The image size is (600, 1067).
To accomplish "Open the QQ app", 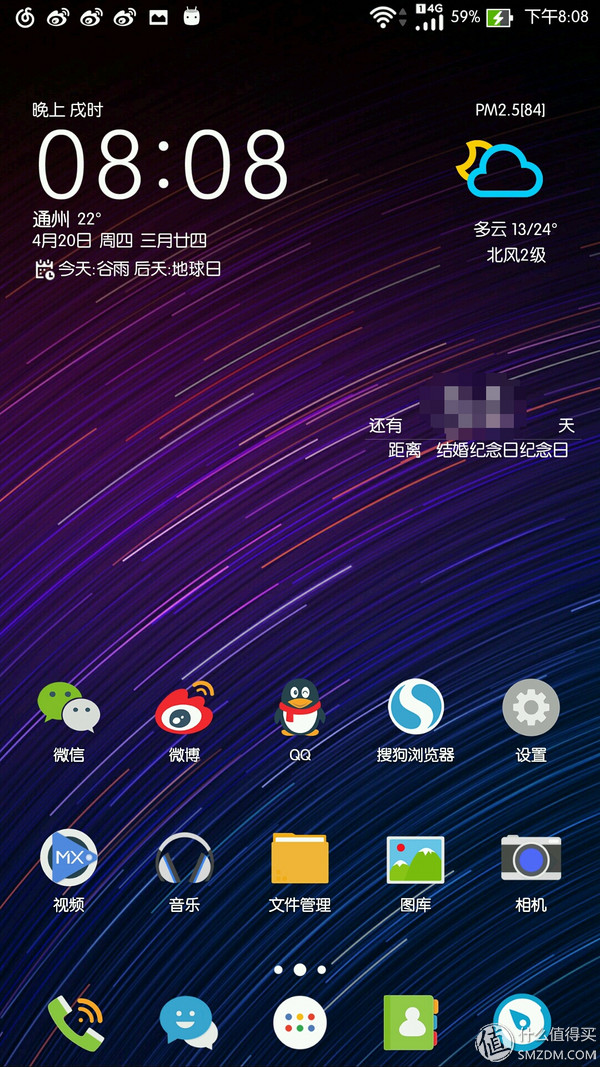I will click(x=300, y=708).
